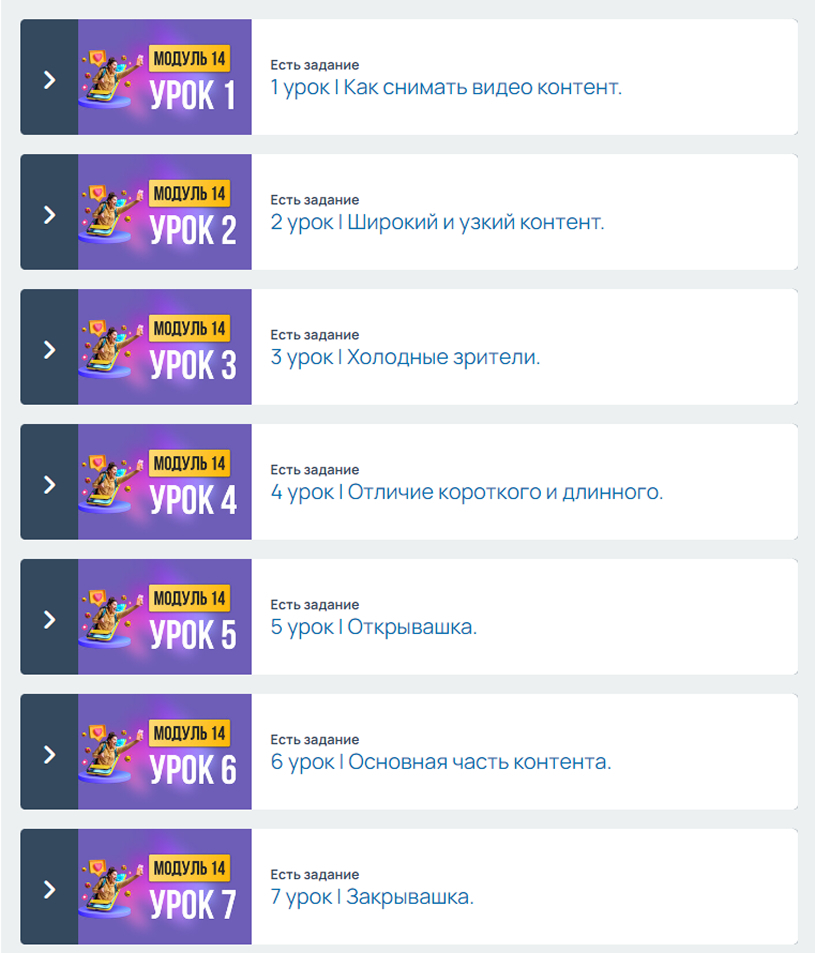This screenshot has height=953, width=815.
Task: Open lesson 2 Широкий и узкий контент
Action: coord(437,222)
